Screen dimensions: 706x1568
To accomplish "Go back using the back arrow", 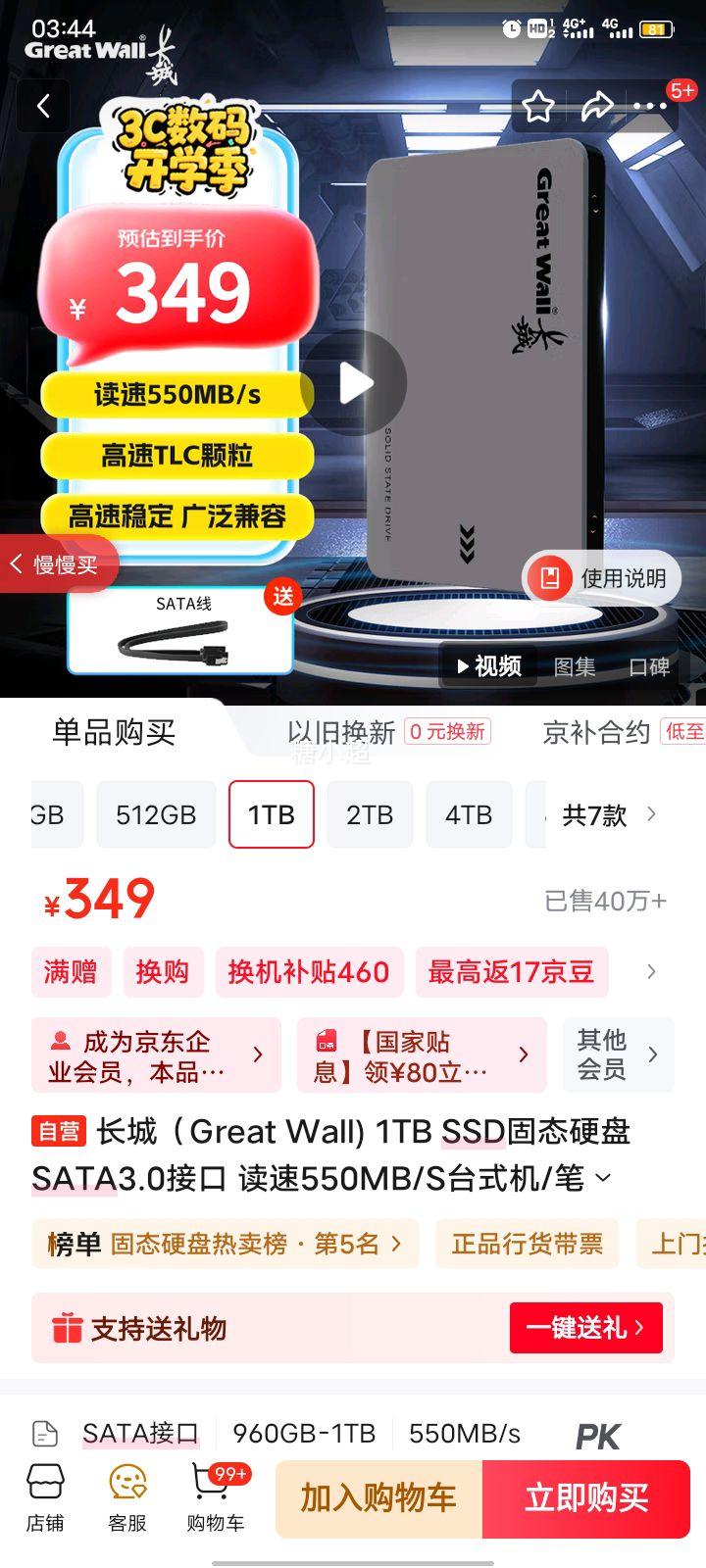I will (x=43, y=106).
